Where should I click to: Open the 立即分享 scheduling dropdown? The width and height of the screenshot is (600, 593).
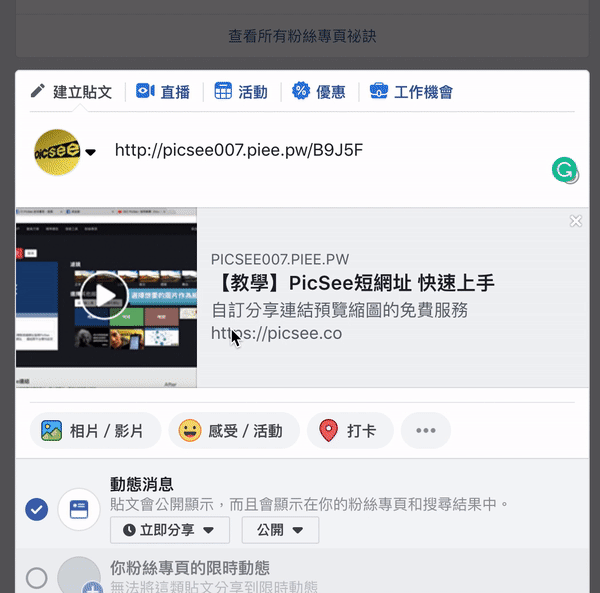169,529
